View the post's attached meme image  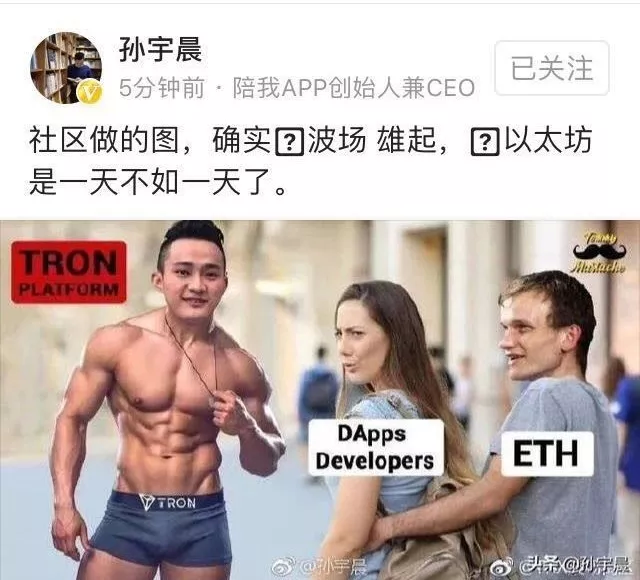[320, 400]
